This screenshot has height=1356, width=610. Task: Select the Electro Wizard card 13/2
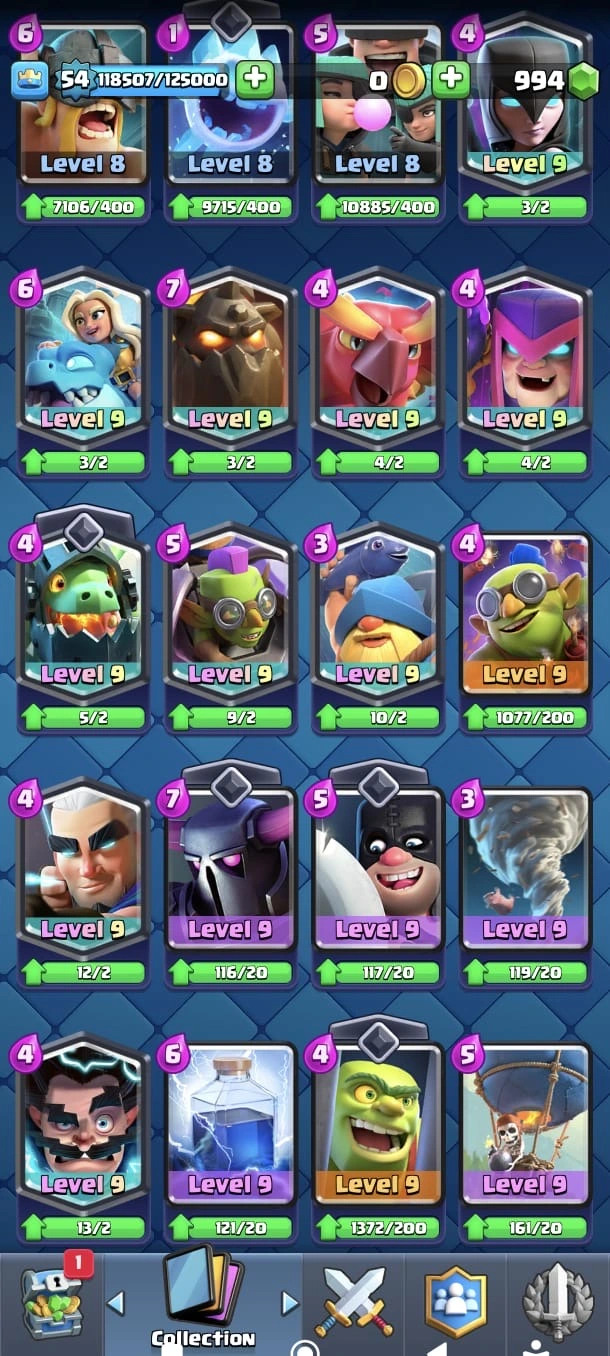coord(83,1125)
